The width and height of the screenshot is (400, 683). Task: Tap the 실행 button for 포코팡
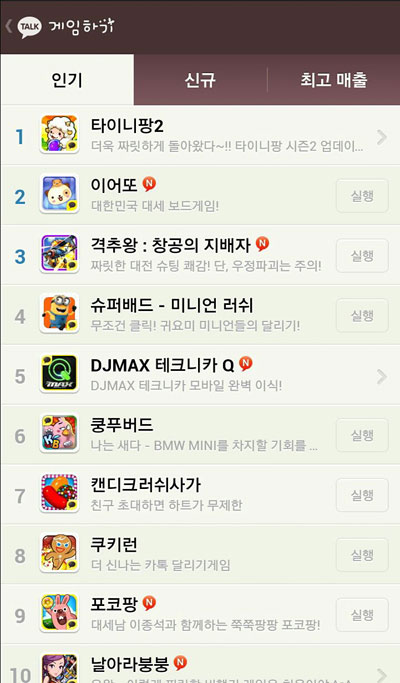coord(362,615)
